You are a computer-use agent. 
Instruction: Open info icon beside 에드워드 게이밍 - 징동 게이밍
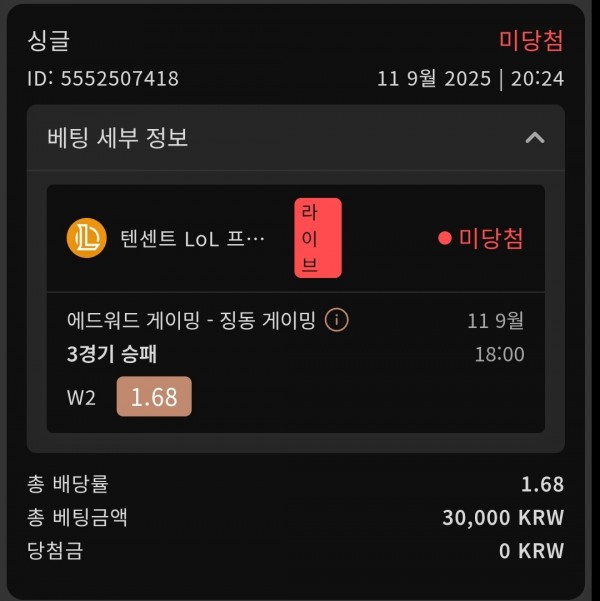pos(337,320)
